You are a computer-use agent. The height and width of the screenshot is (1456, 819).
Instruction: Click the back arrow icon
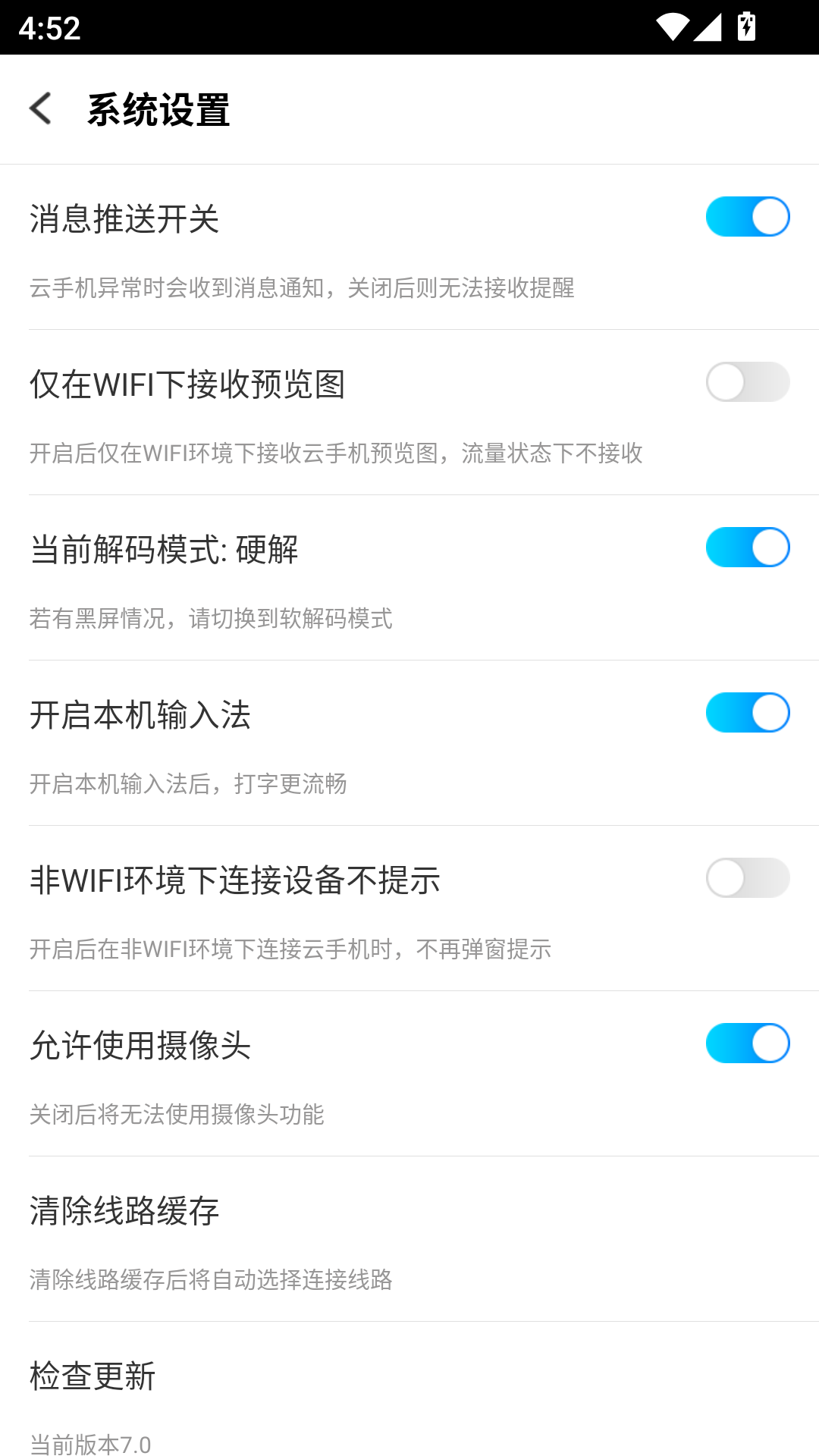[x=42, y=109]
